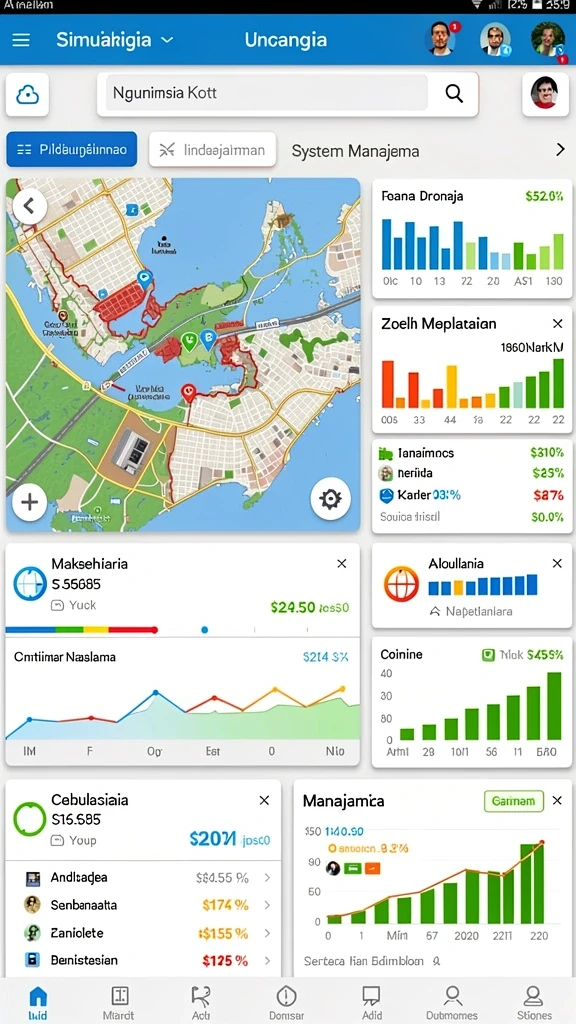Open the Andltadea row
This screenshot has width=576, height=1024.
coord(144,878)
